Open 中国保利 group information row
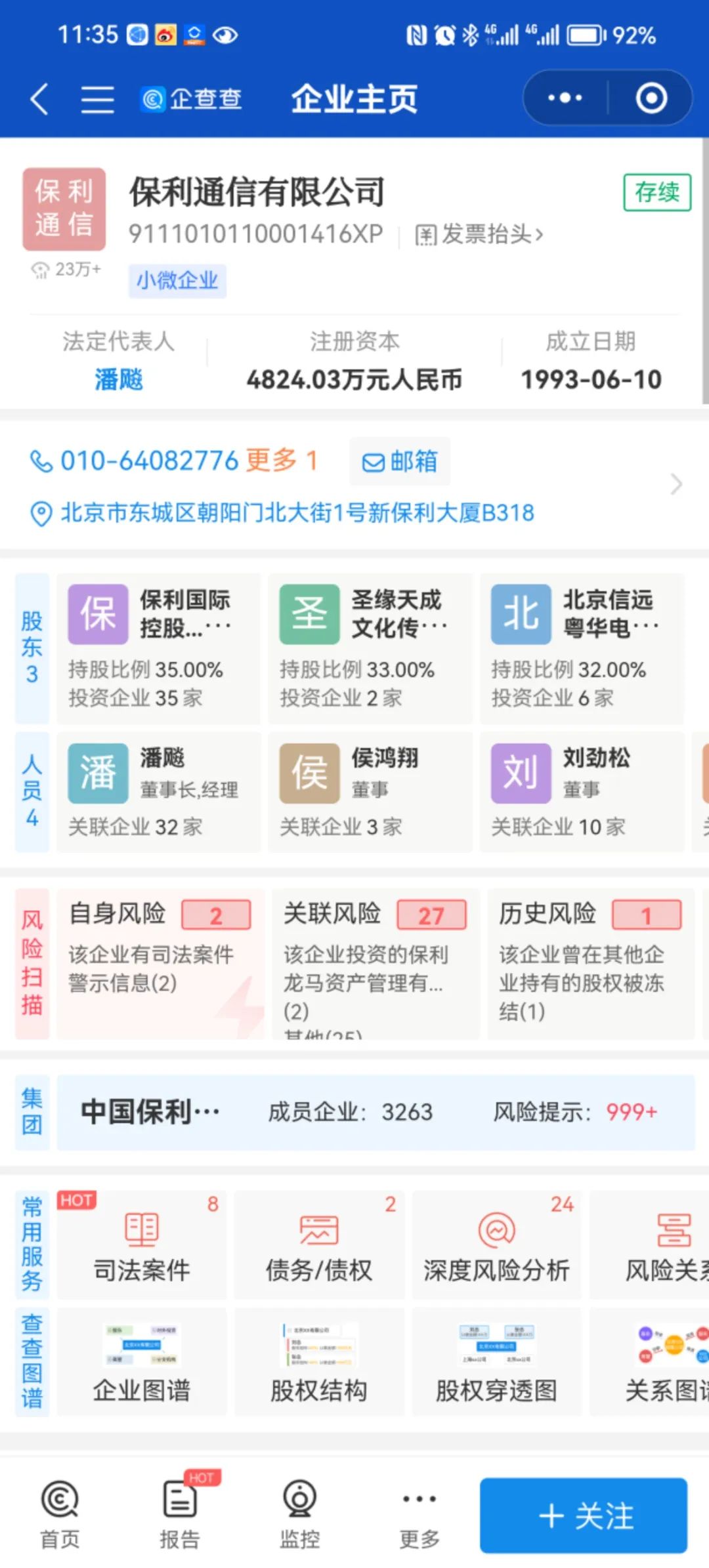 pyautogui.click(x=376, y=1112)
